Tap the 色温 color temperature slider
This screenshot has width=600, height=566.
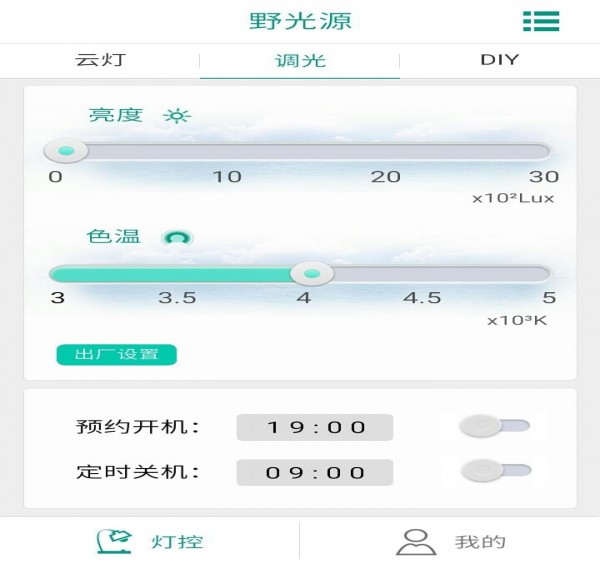pyautogui.click(x=300, y=273)
